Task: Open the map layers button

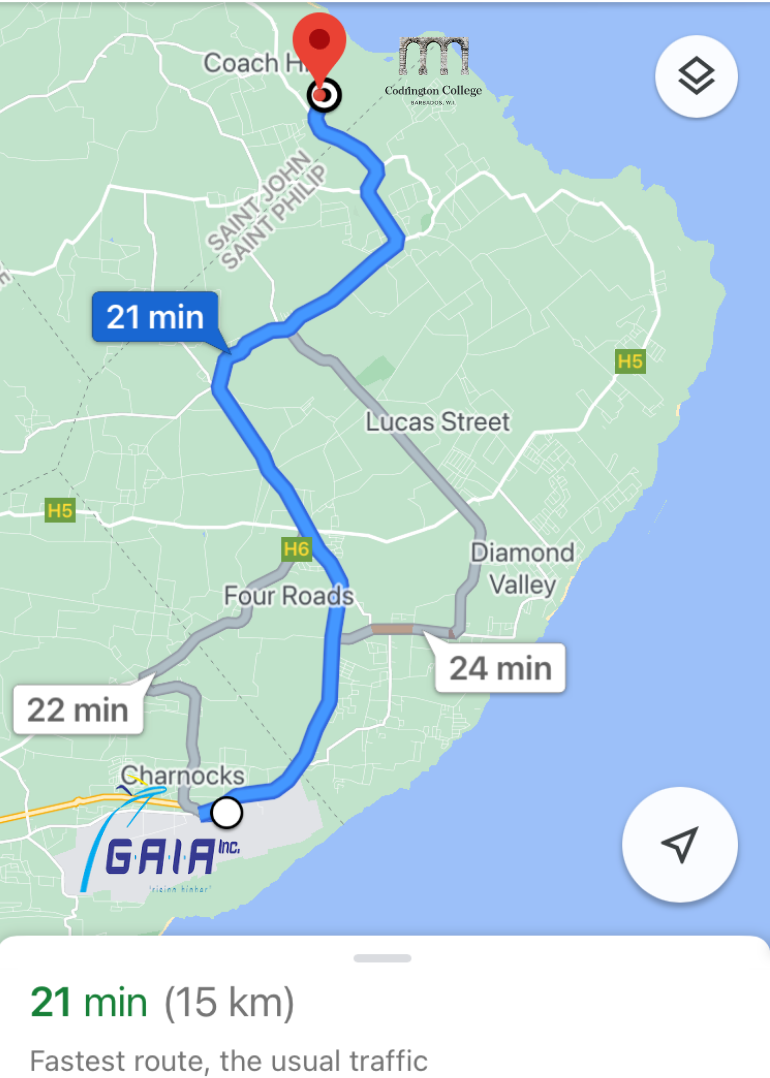Action: pos(696,77)
